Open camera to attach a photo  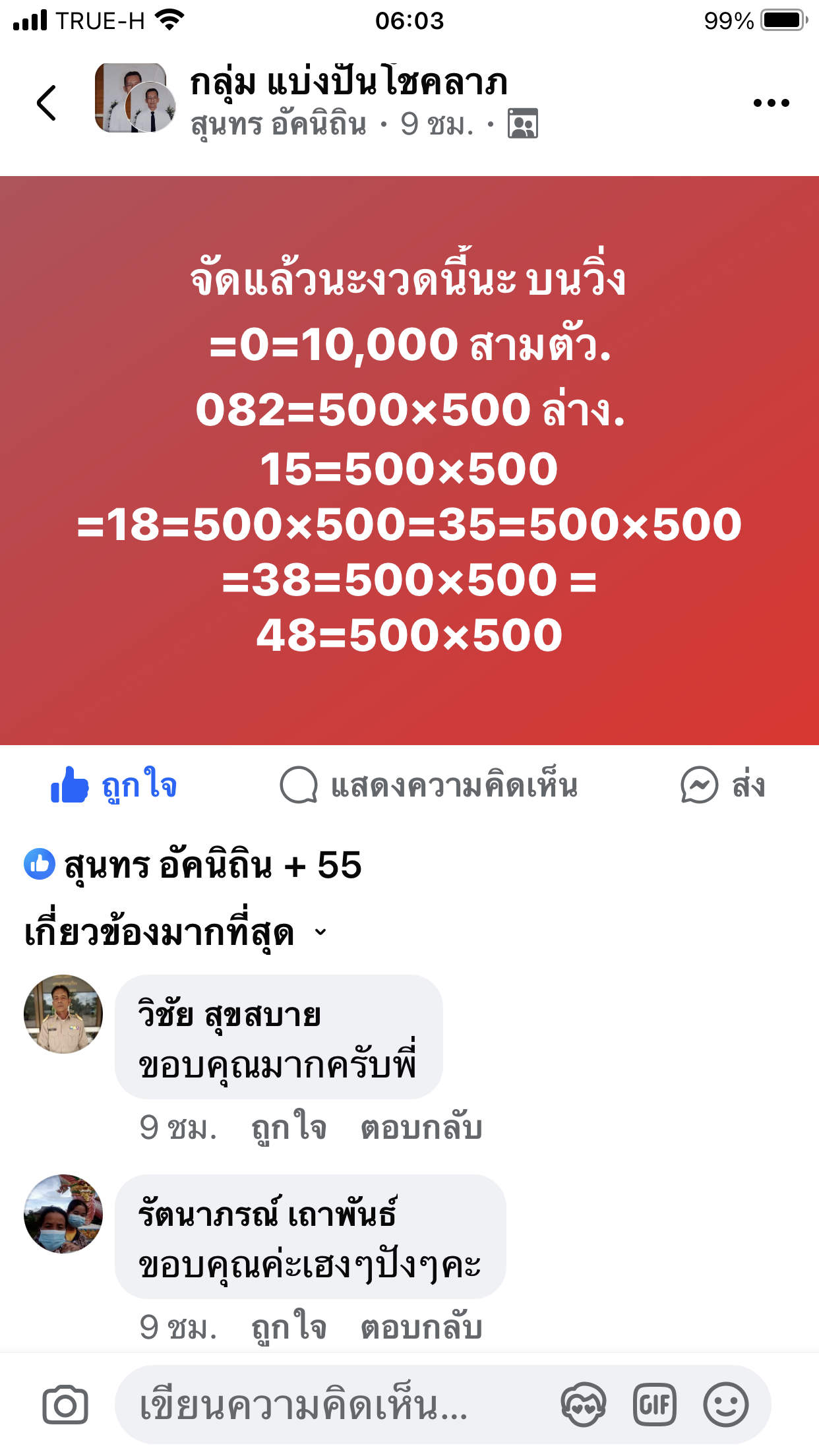(x=65, y=1405)
